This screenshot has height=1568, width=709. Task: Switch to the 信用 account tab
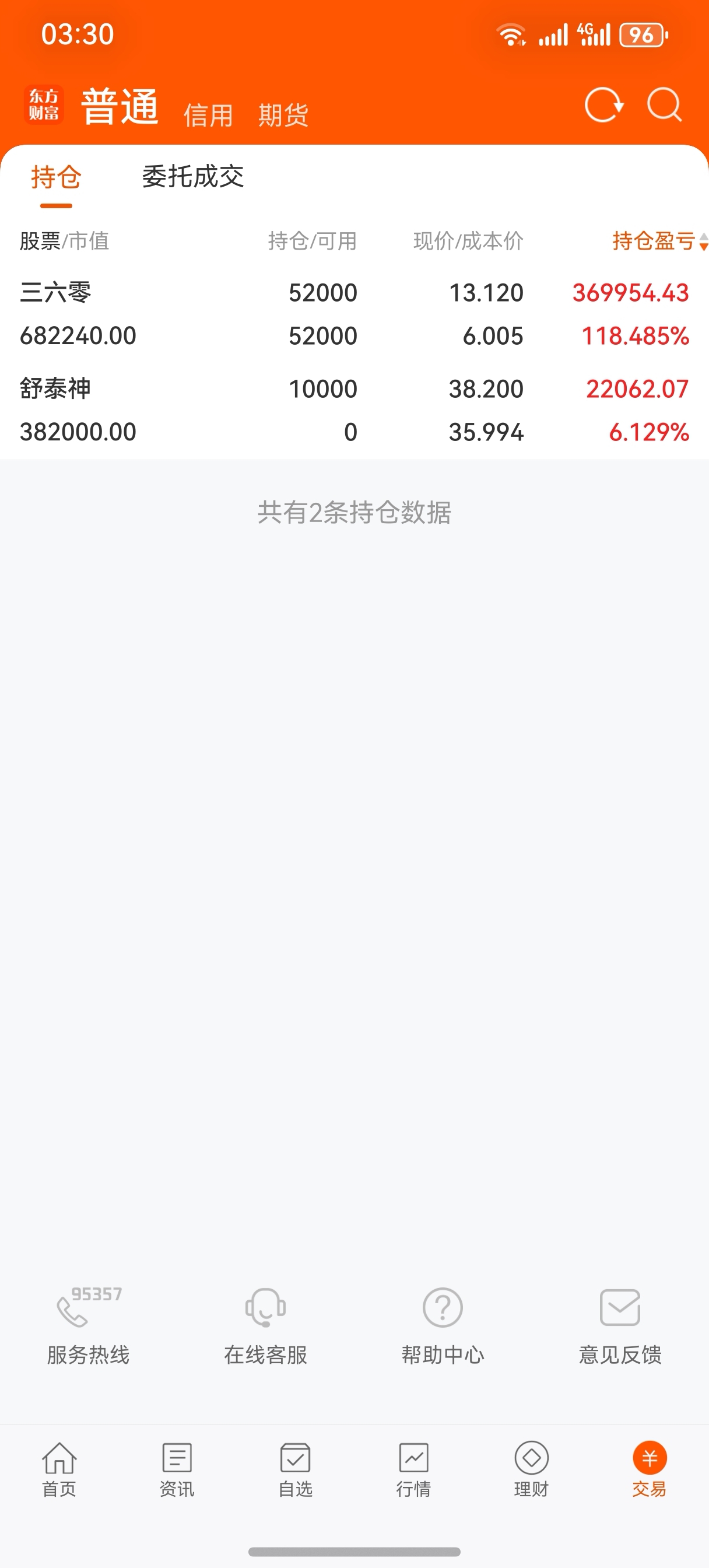click(x=208, y=114)
